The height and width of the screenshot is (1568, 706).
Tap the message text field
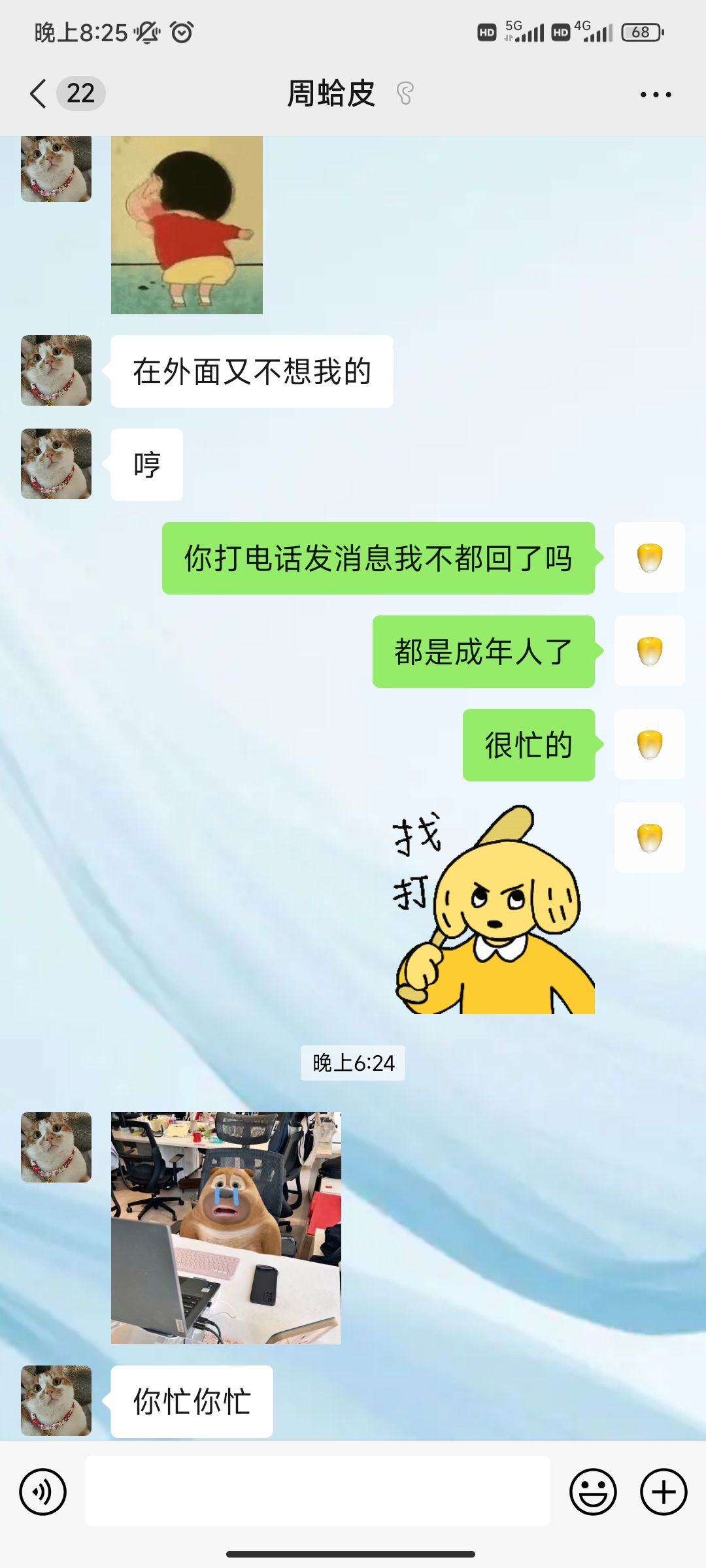318,1491
